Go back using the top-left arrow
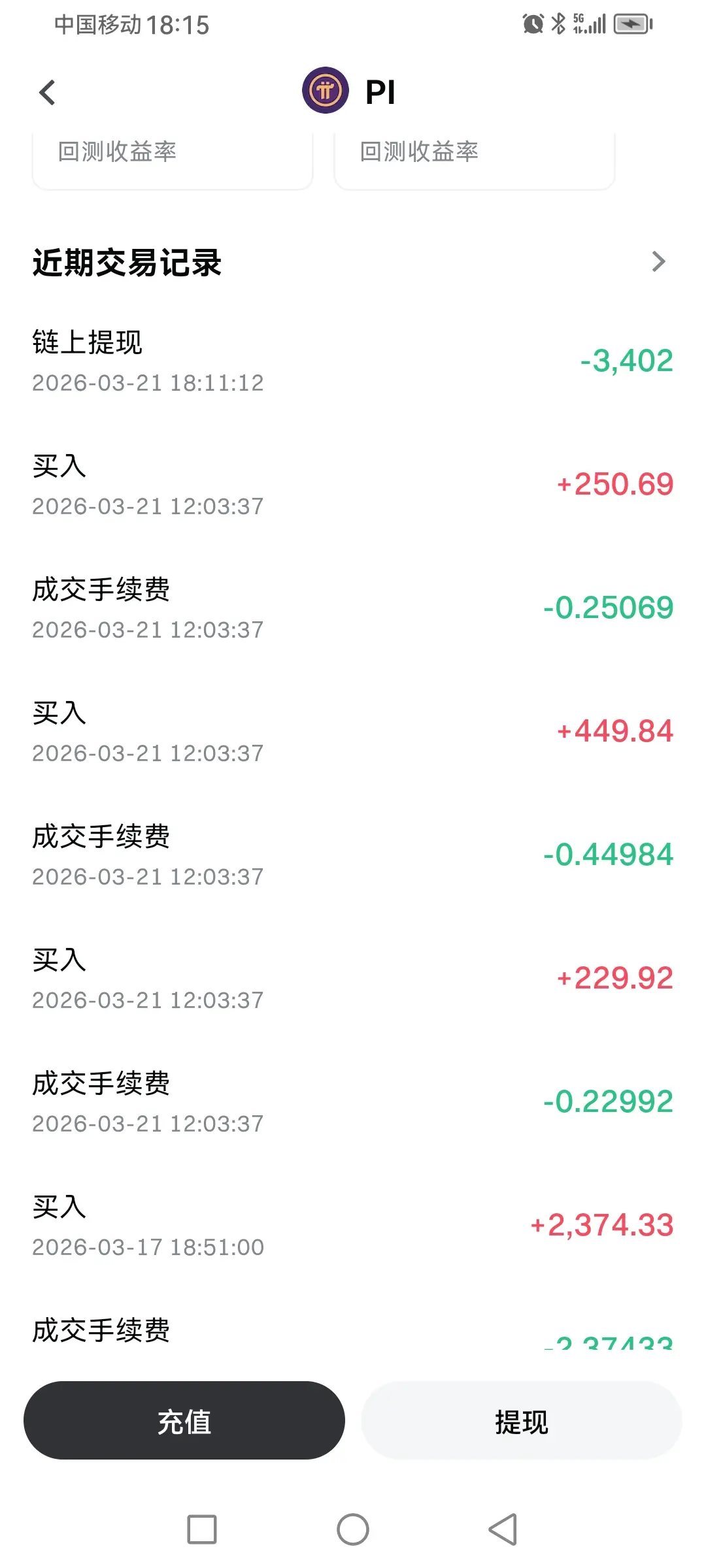Screen dimensions: 706x1568 [47, 92]
